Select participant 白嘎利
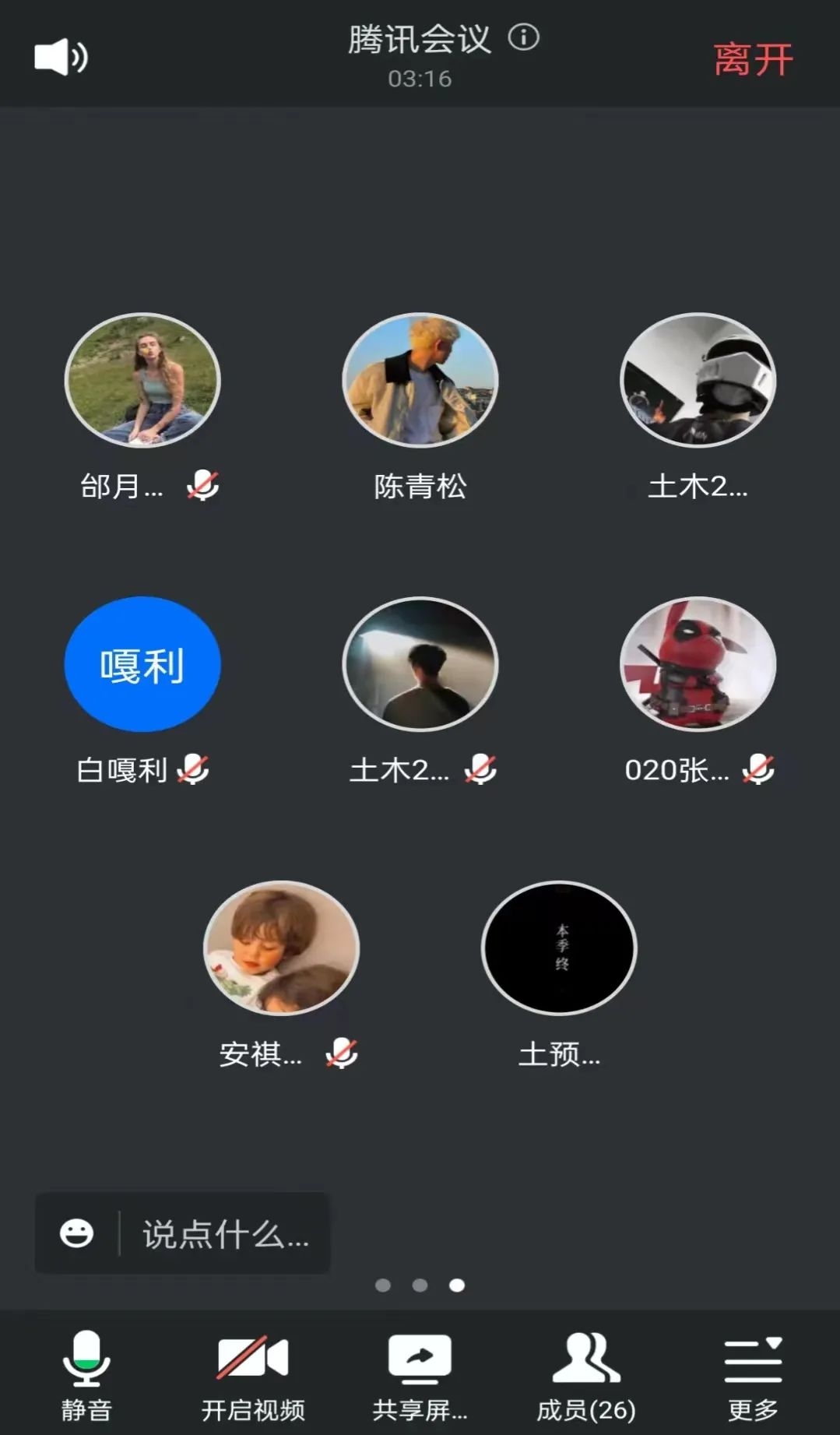Image resolution: width=840 pixels, height=1435 pixels. [x=142, y=664]
